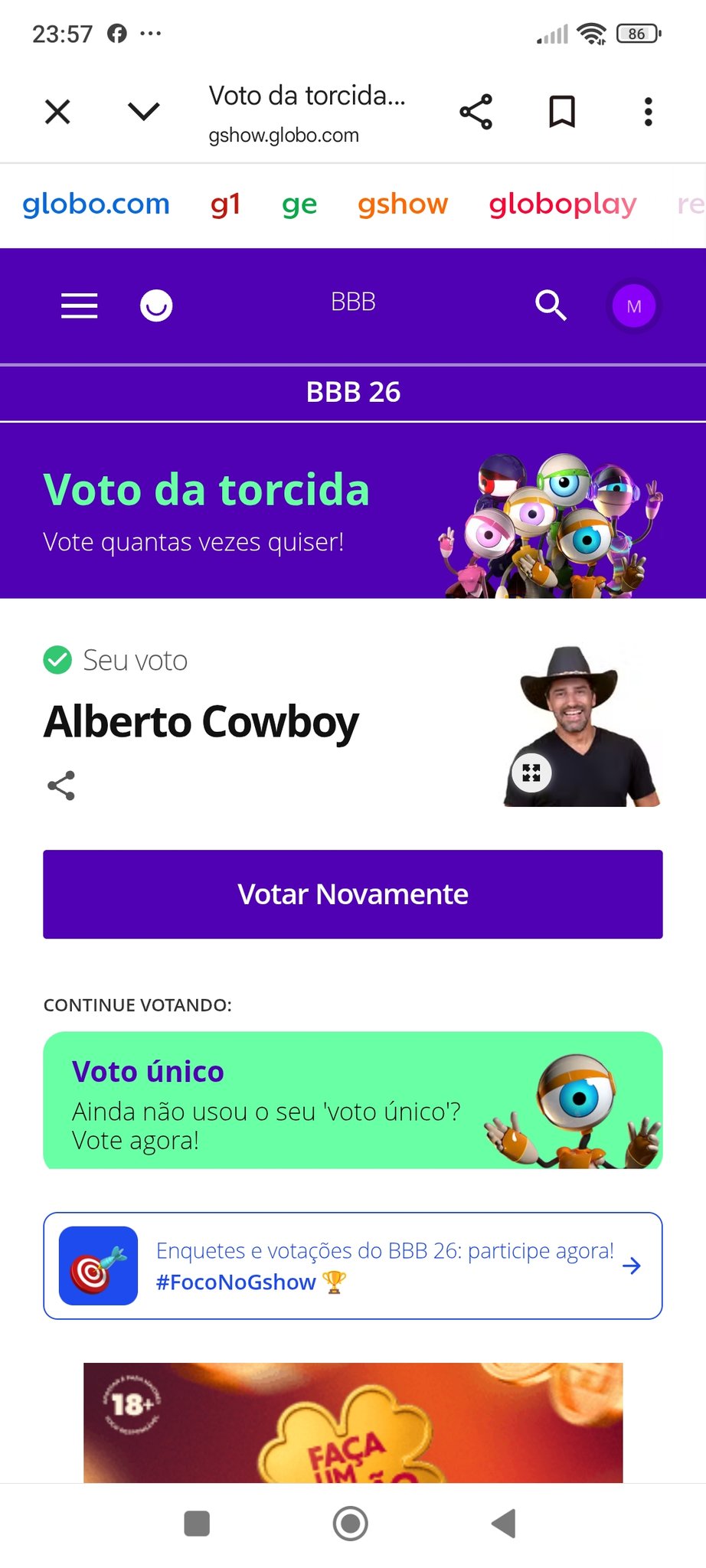The image size is (706, 1568).
Task: Search gshow with the magnifier icon
Action: coord(551,305)
